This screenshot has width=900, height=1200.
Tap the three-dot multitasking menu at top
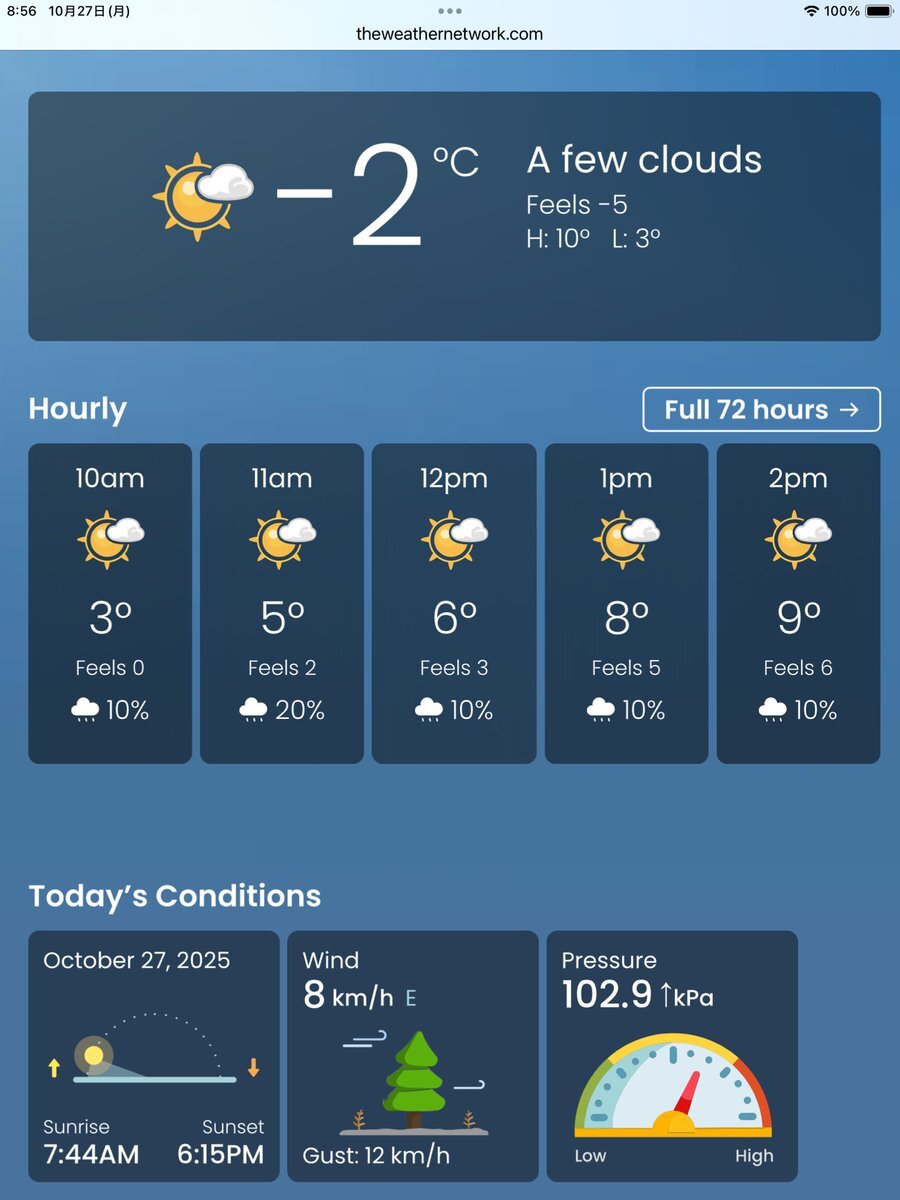click(449, 11)
